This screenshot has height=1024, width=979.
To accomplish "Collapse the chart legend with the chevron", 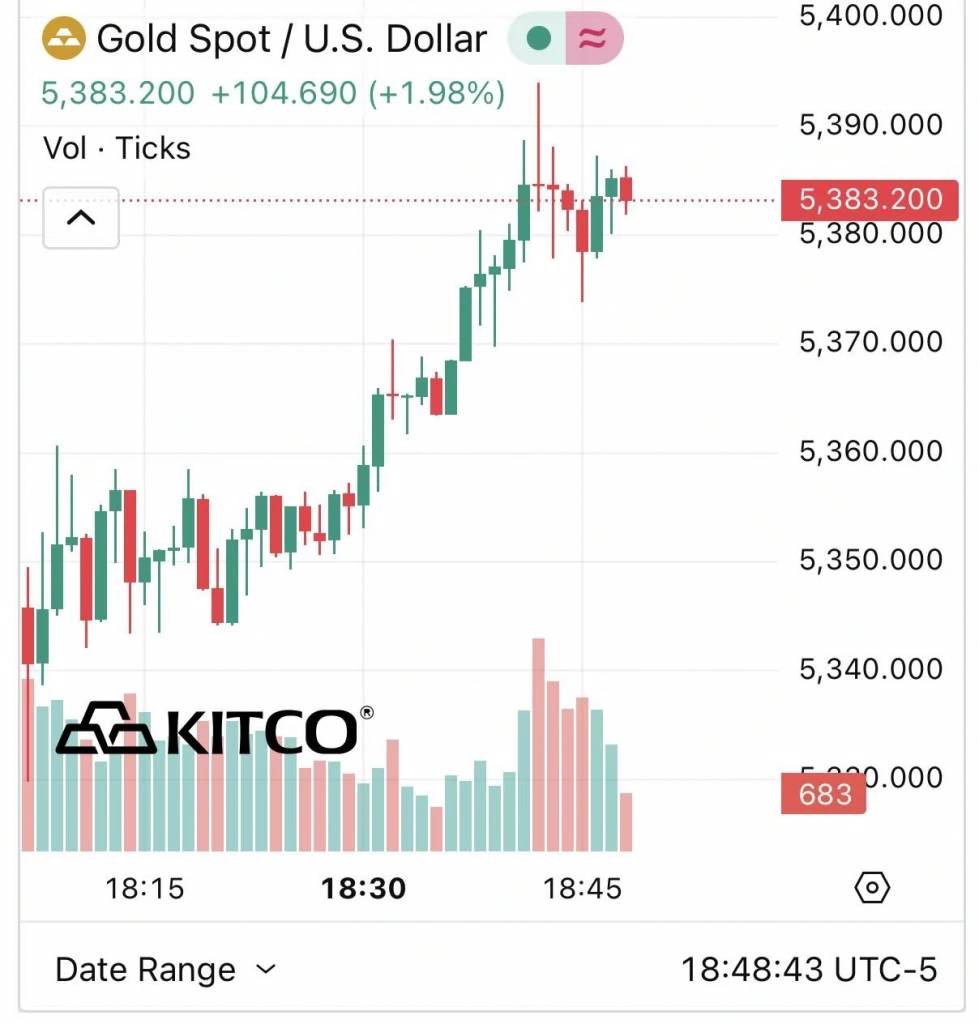I will (x=81, y=217).
